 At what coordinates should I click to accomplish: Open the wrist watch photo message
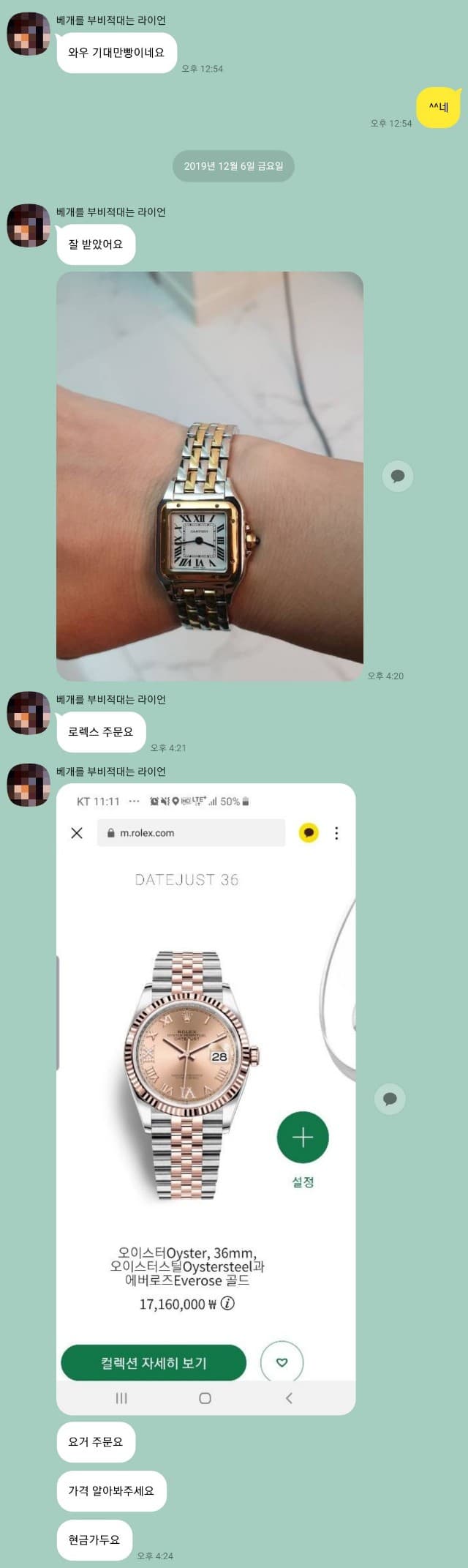coord(210,476)
